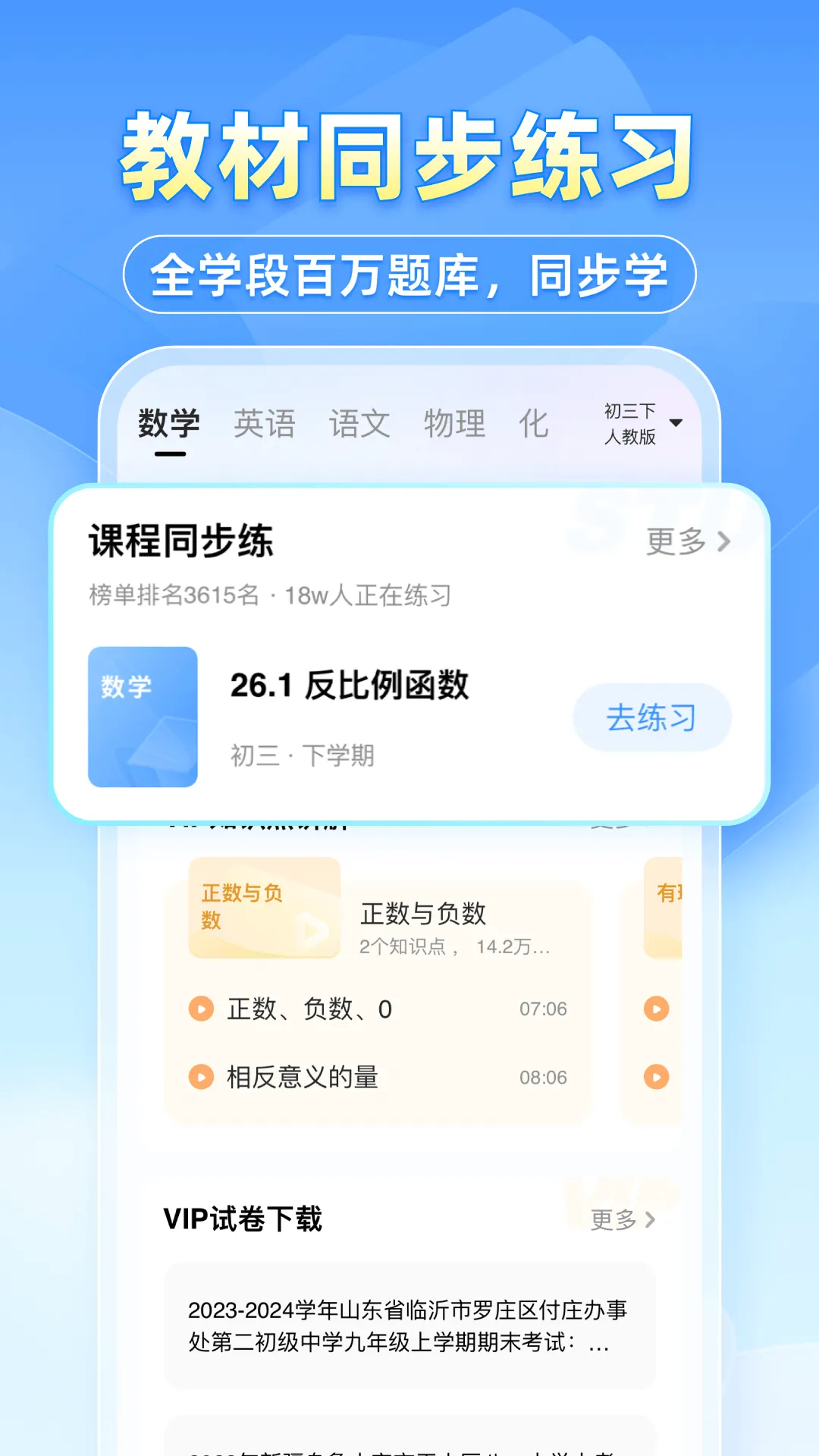Select the 语文 subject tab
This screenshot has height=1456, width=819.
[x=361, y=423]
